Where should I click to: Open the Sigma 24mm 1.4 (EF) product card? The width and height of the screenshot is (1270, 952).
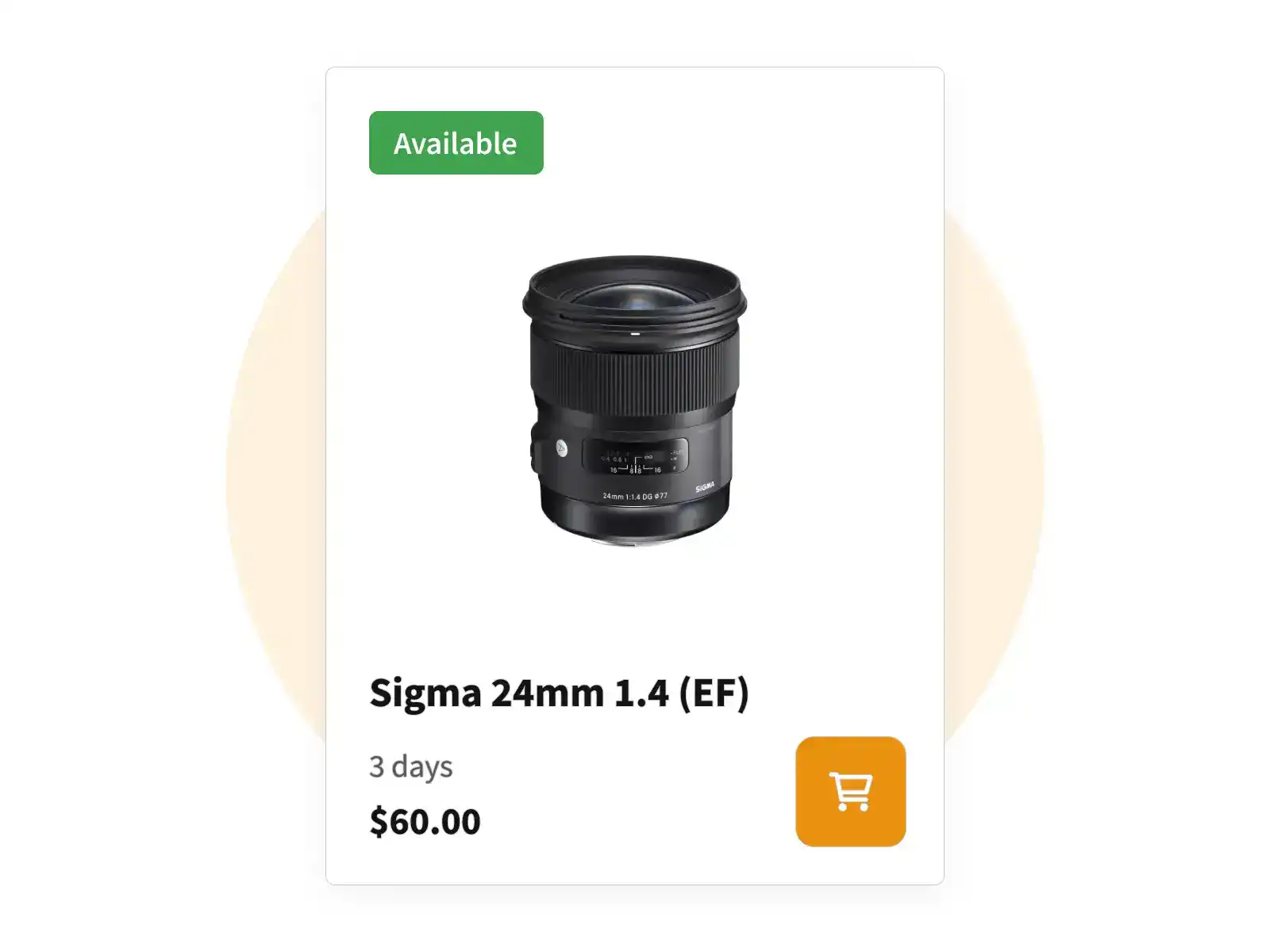point(558,693)
